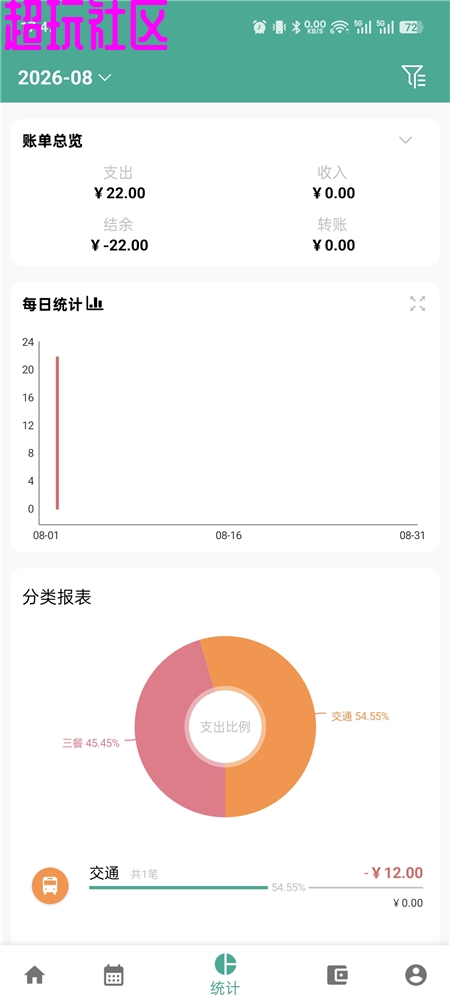Collapse the 账单总览 section chevron
The image size is (450, 1005).
point(405,140)
